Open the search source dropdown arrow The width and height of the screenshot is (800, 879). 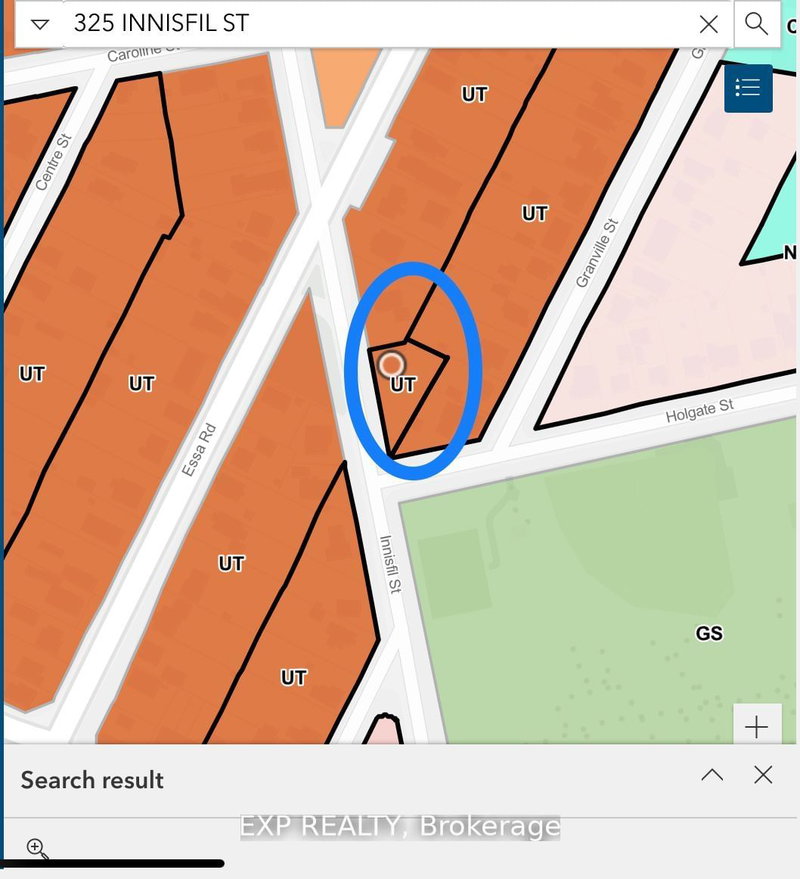[38, 24]
